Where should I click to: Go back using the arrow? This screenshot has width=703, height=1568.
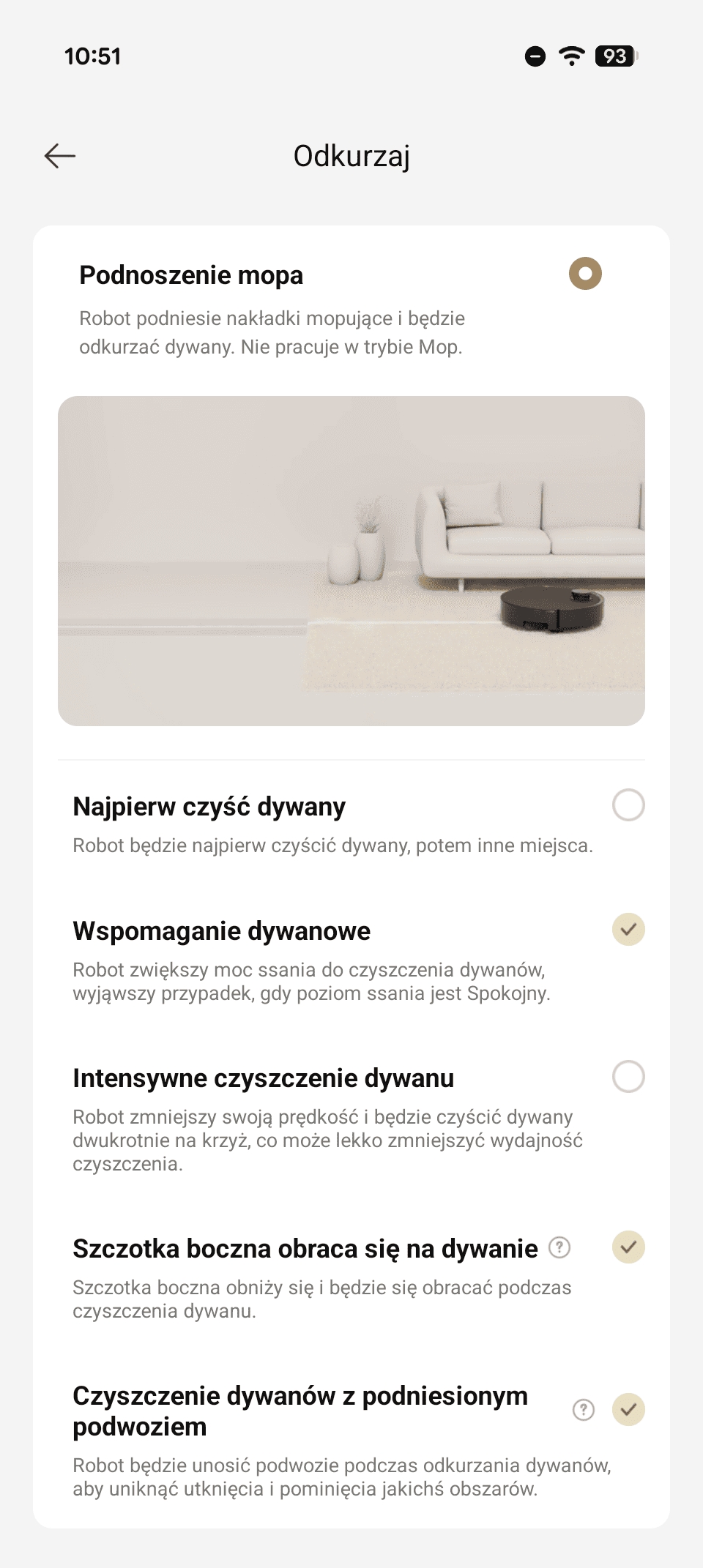pos(60,156)
